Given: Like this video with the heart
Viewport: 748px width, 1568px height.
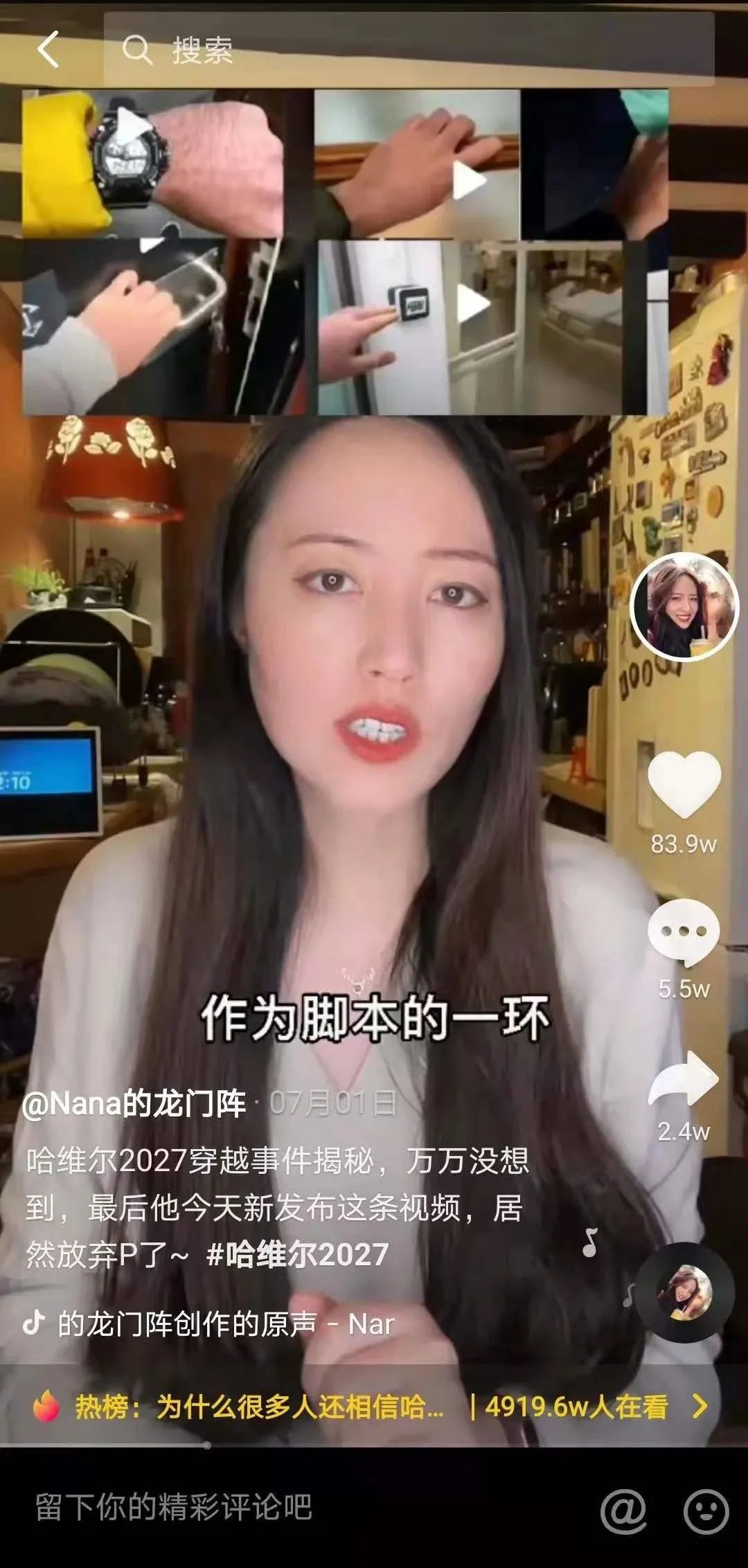Looking at the screenshot, I should [x=684, y=784].
